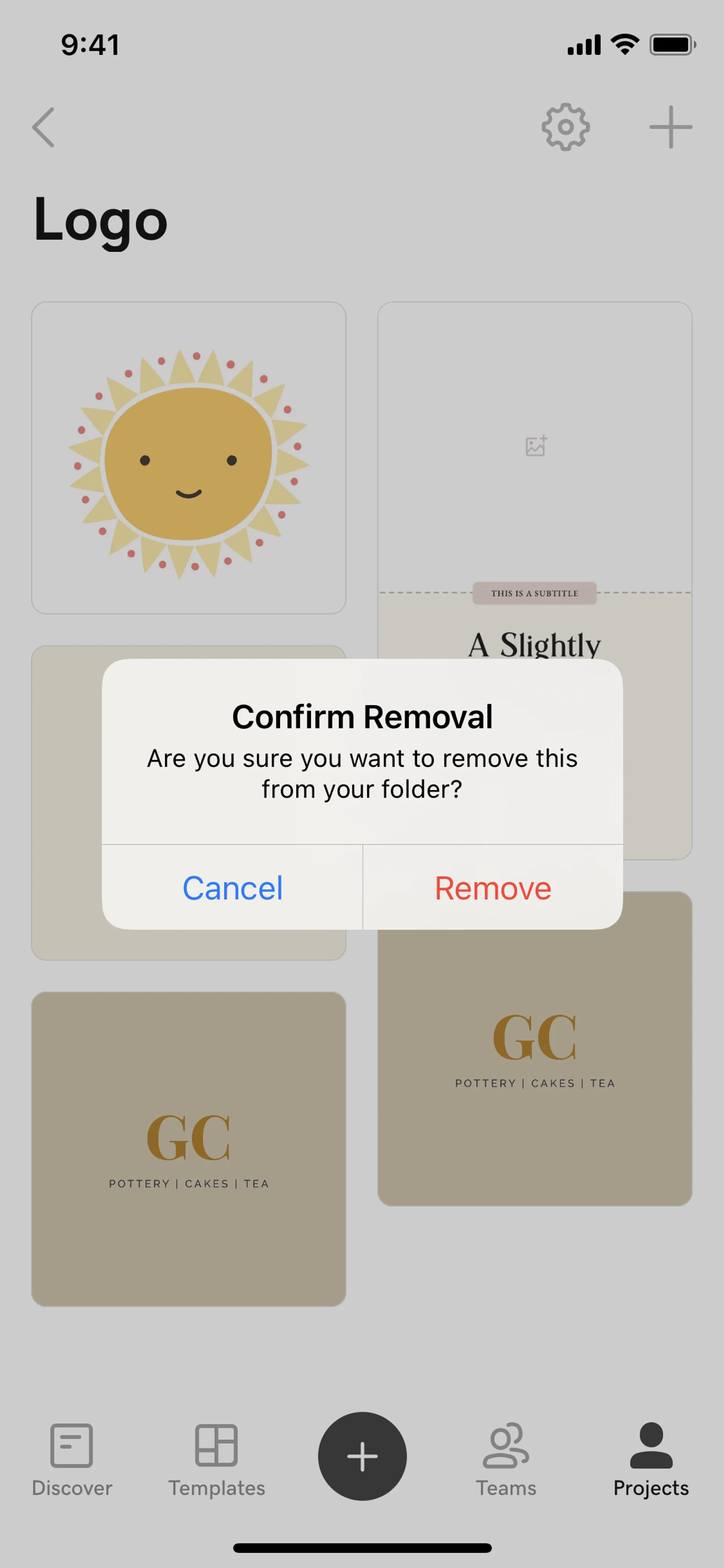Go back using the back arrow
This screenshot has height=1568, width=724.
[x=44, y=127]
